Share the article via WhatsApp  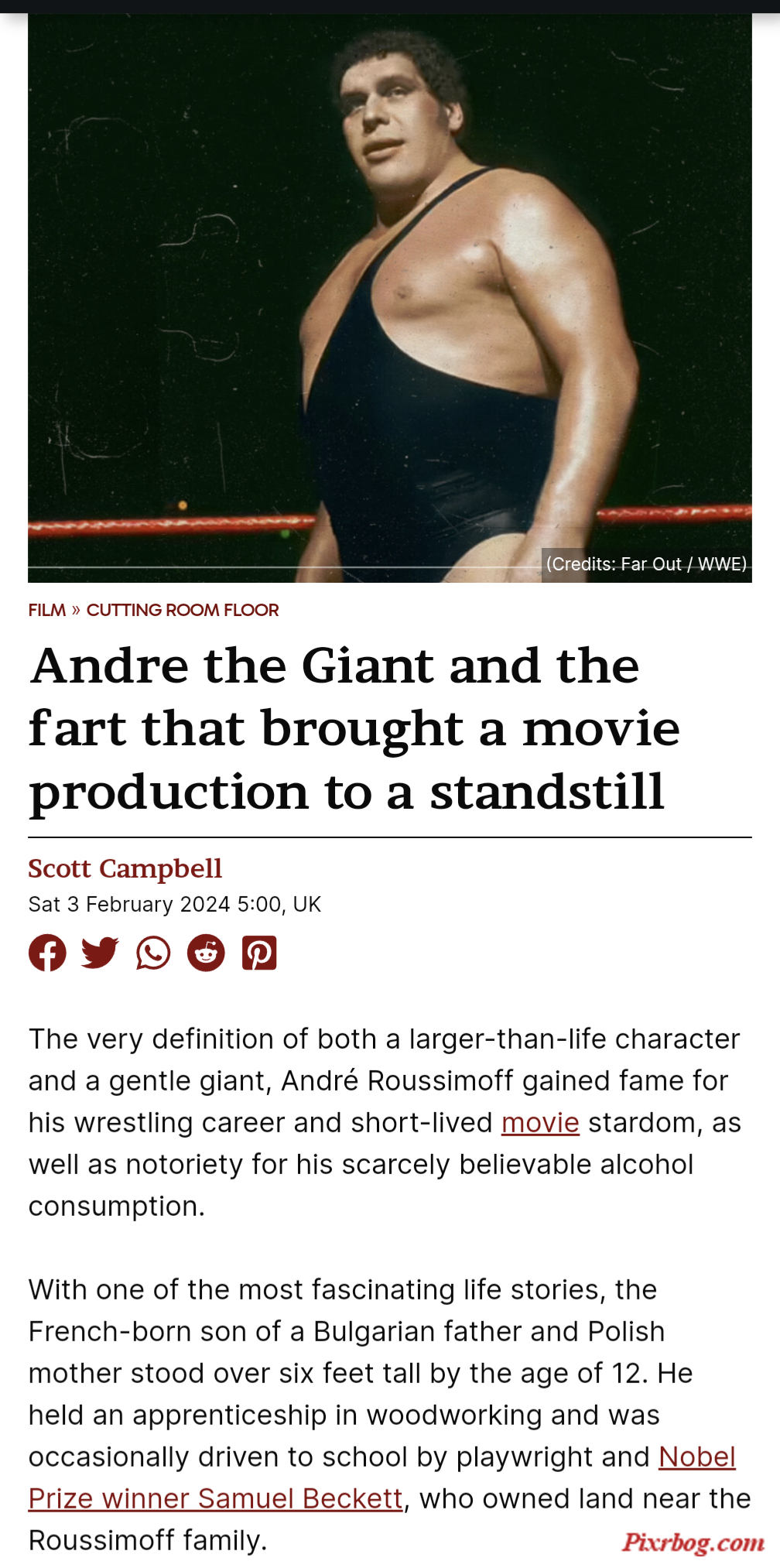click(x=153, y=953)
